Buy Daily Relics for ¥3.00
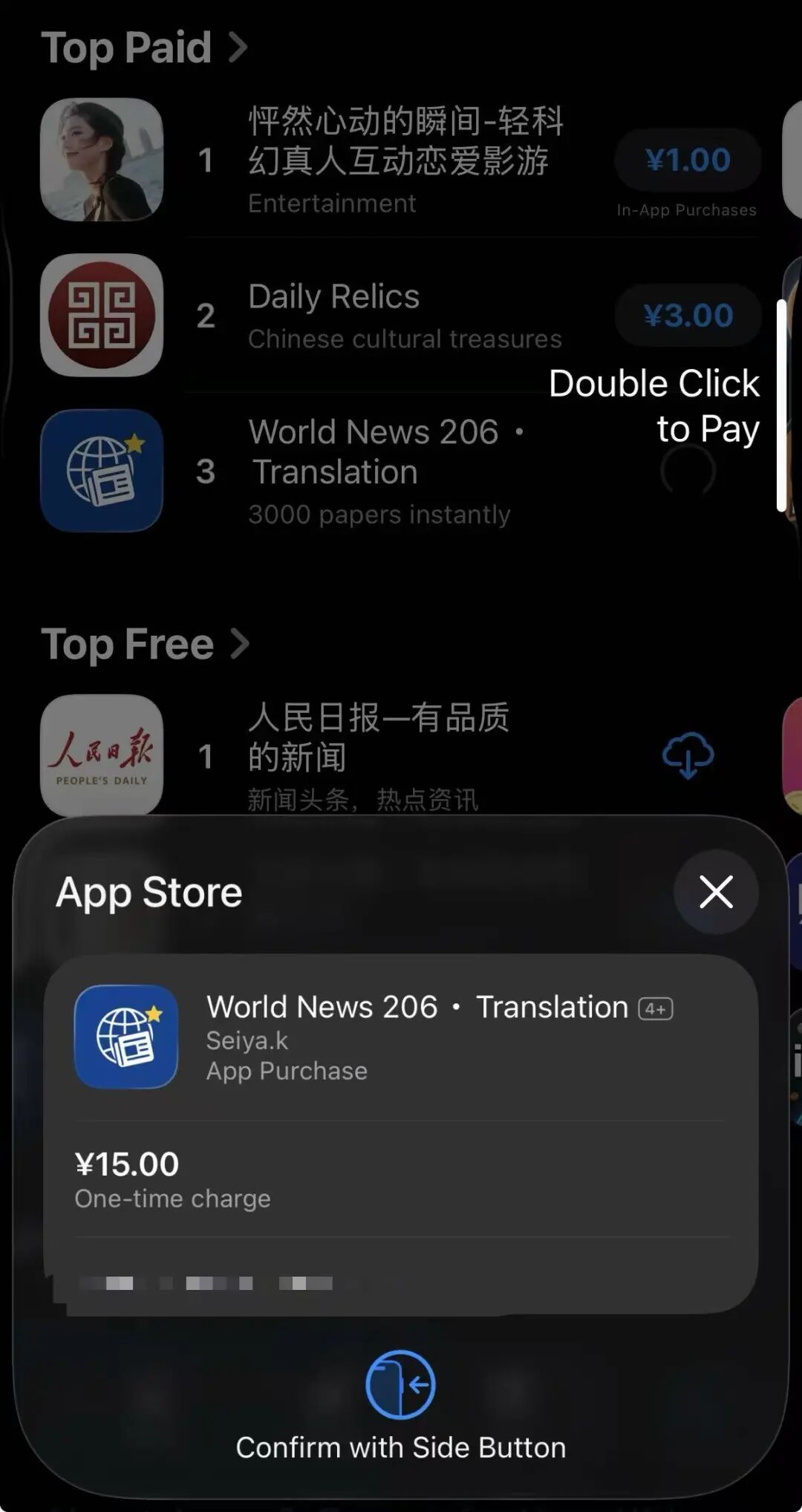 (x=688, y=316)
